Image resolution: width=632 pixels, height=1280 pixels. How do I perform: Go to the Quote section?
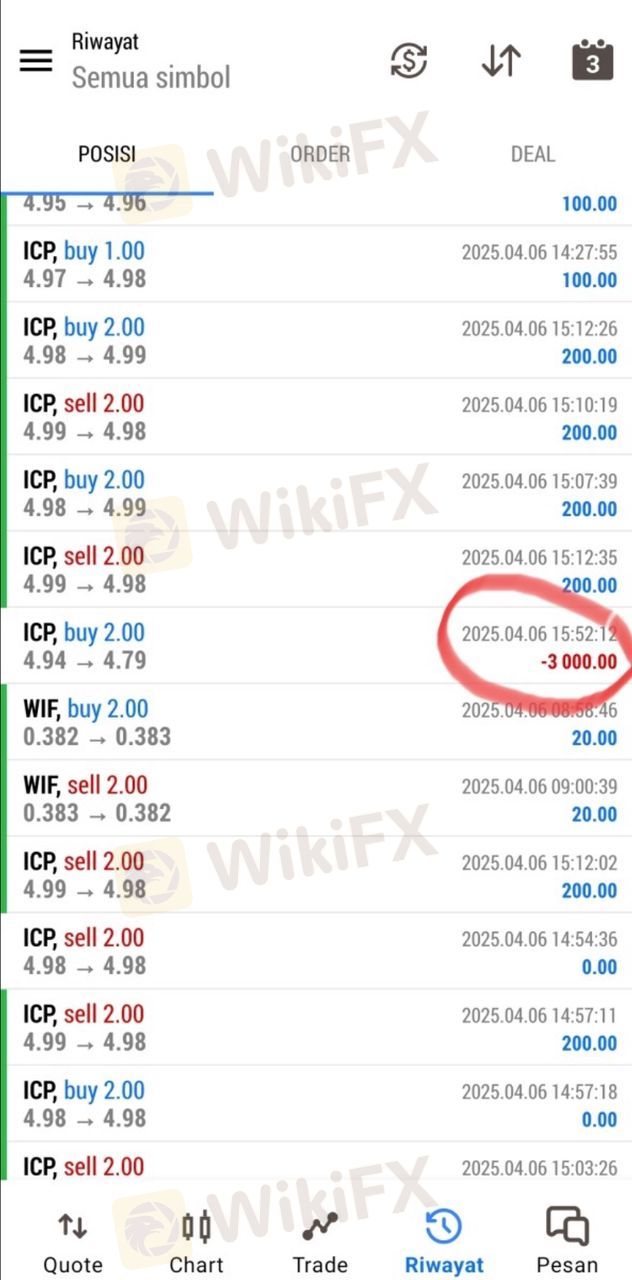(x=72, y=1240)
